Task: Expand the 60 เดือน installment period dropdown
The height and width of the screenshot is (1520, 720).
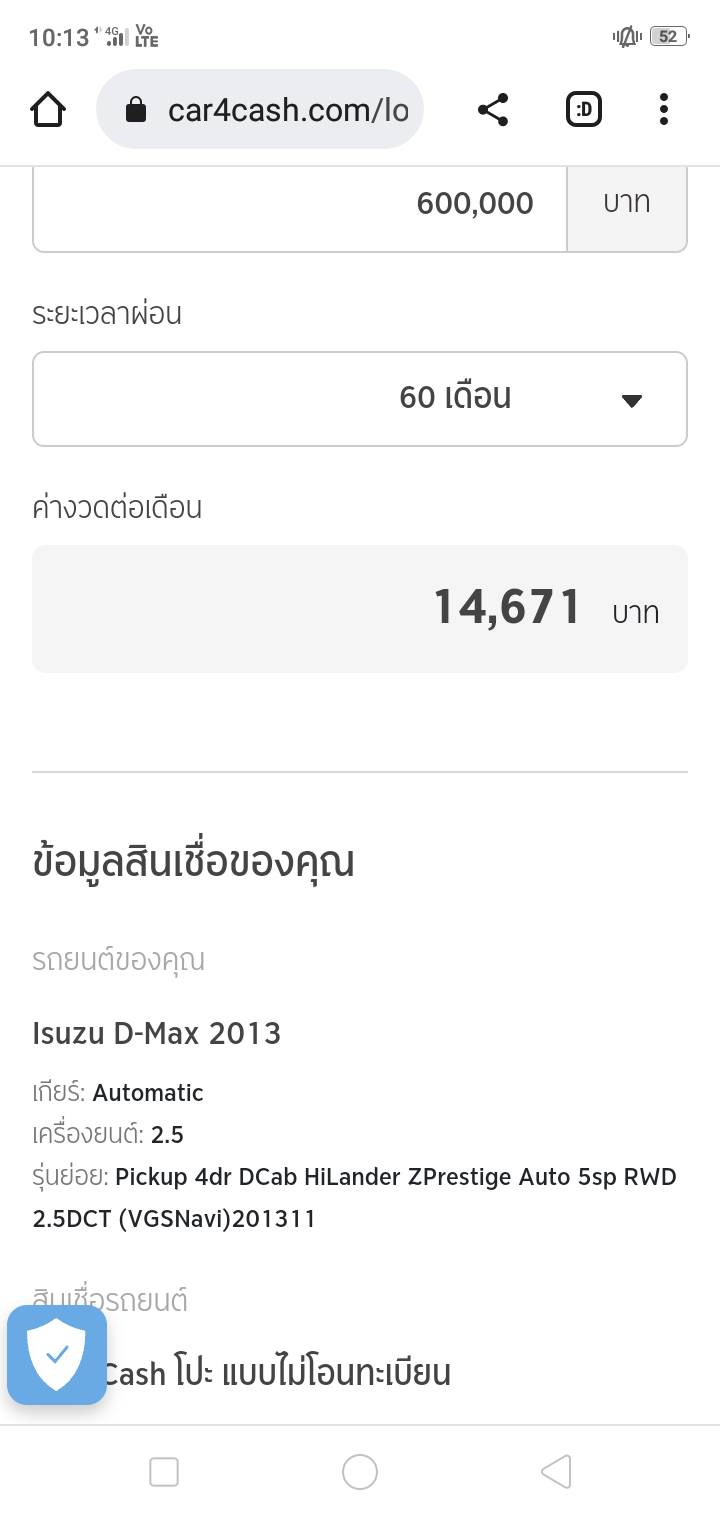Action: [x=360, y=398]
